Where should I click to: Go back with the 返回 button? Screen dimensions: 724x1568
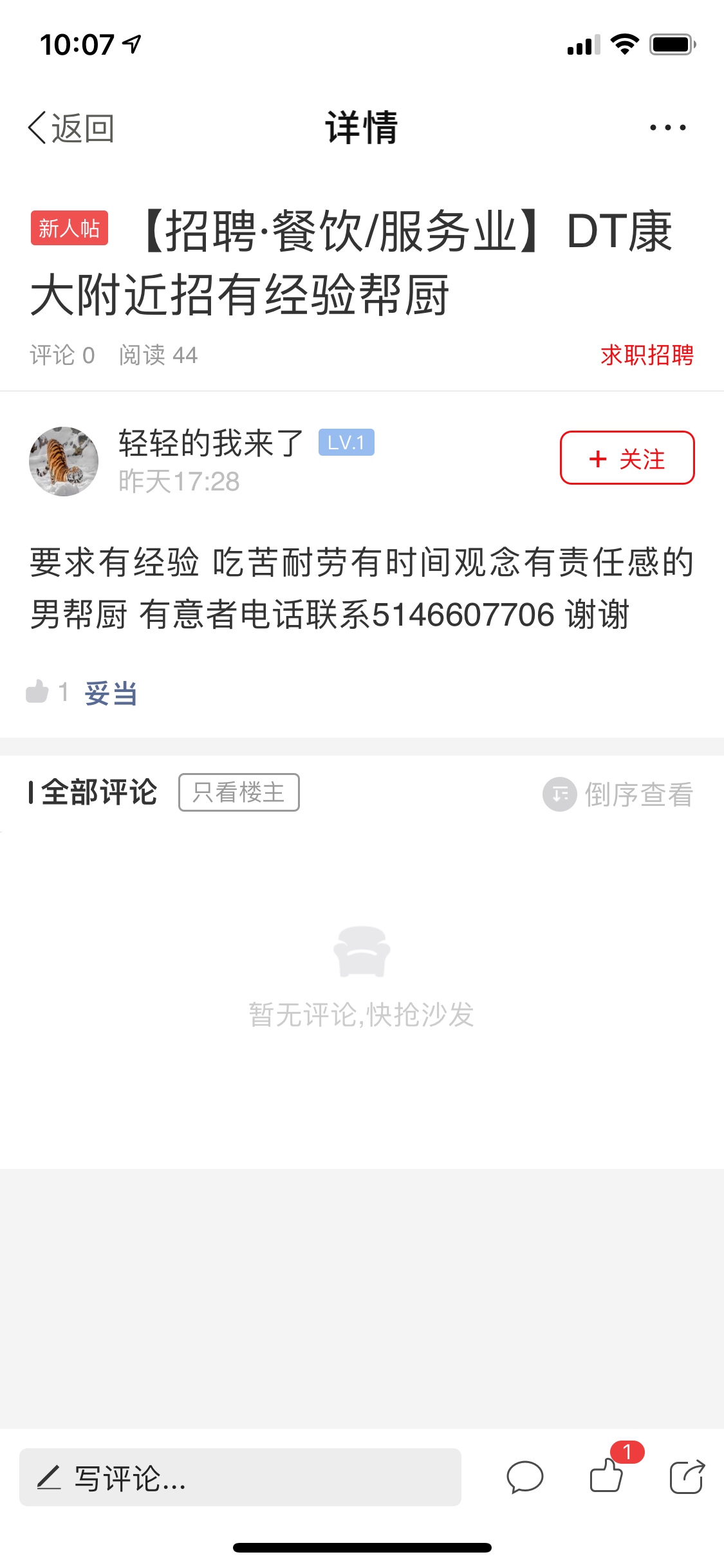coord(71,128)
